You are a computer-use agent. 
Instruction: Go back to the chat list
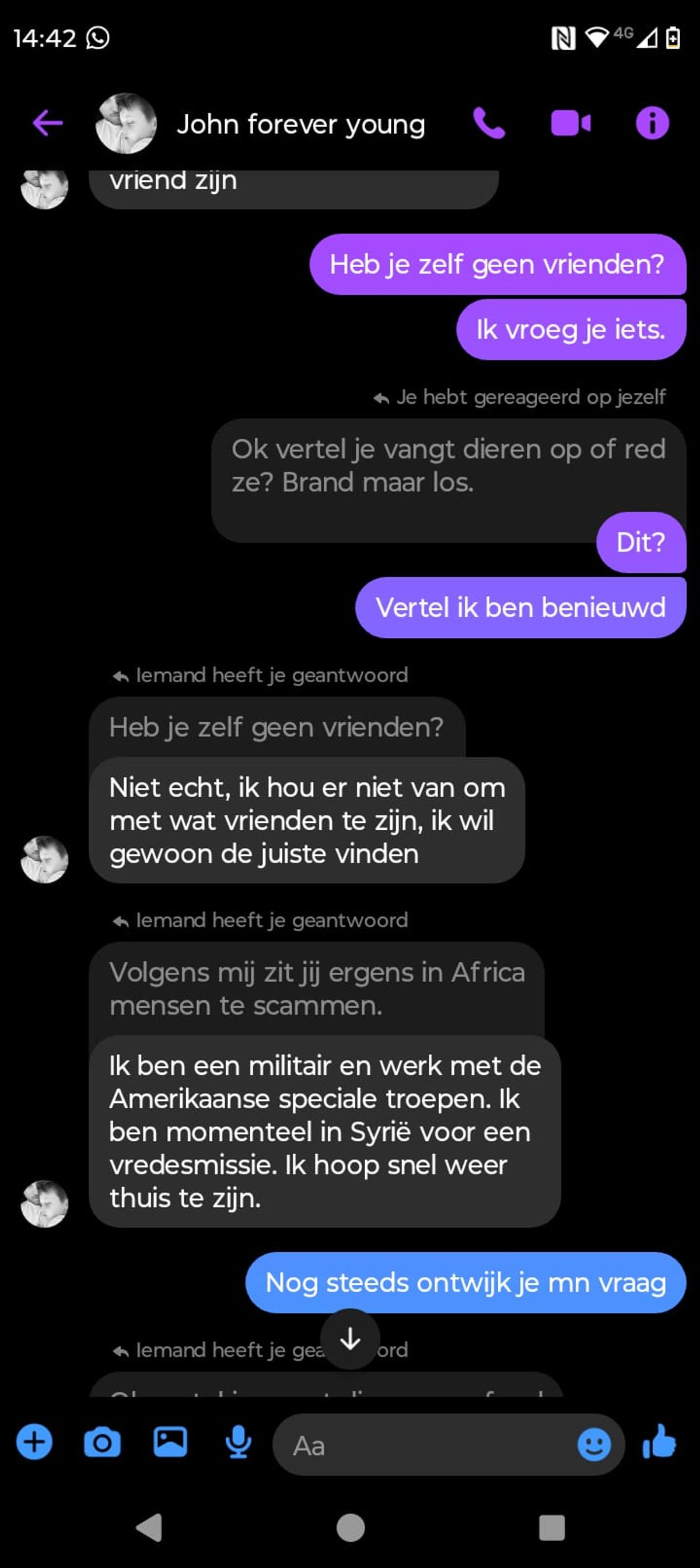point(47,124)
